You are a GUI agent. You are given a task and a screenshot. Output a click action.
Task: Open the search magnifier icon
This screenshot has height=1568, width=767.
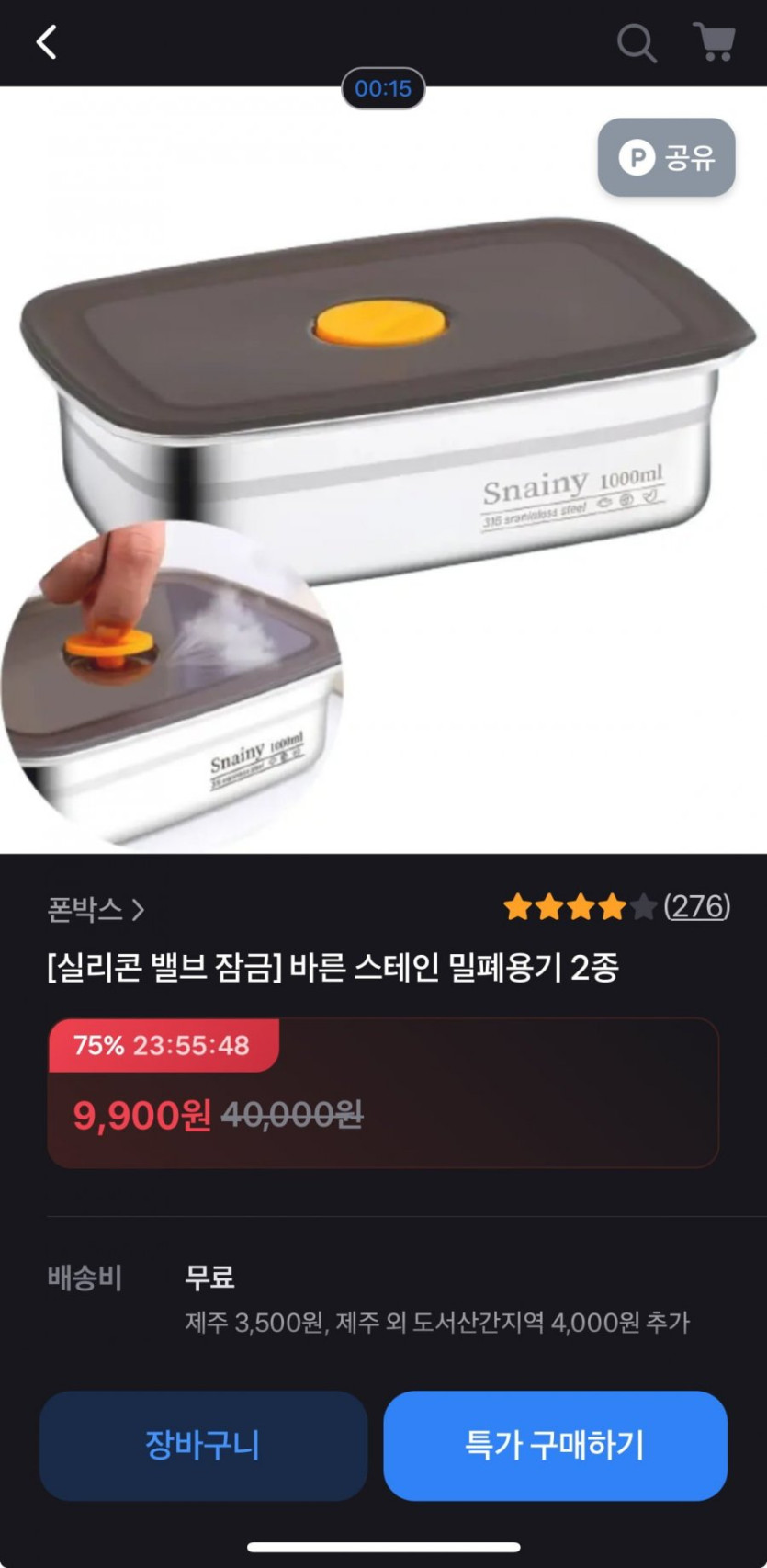coord(636,42)
